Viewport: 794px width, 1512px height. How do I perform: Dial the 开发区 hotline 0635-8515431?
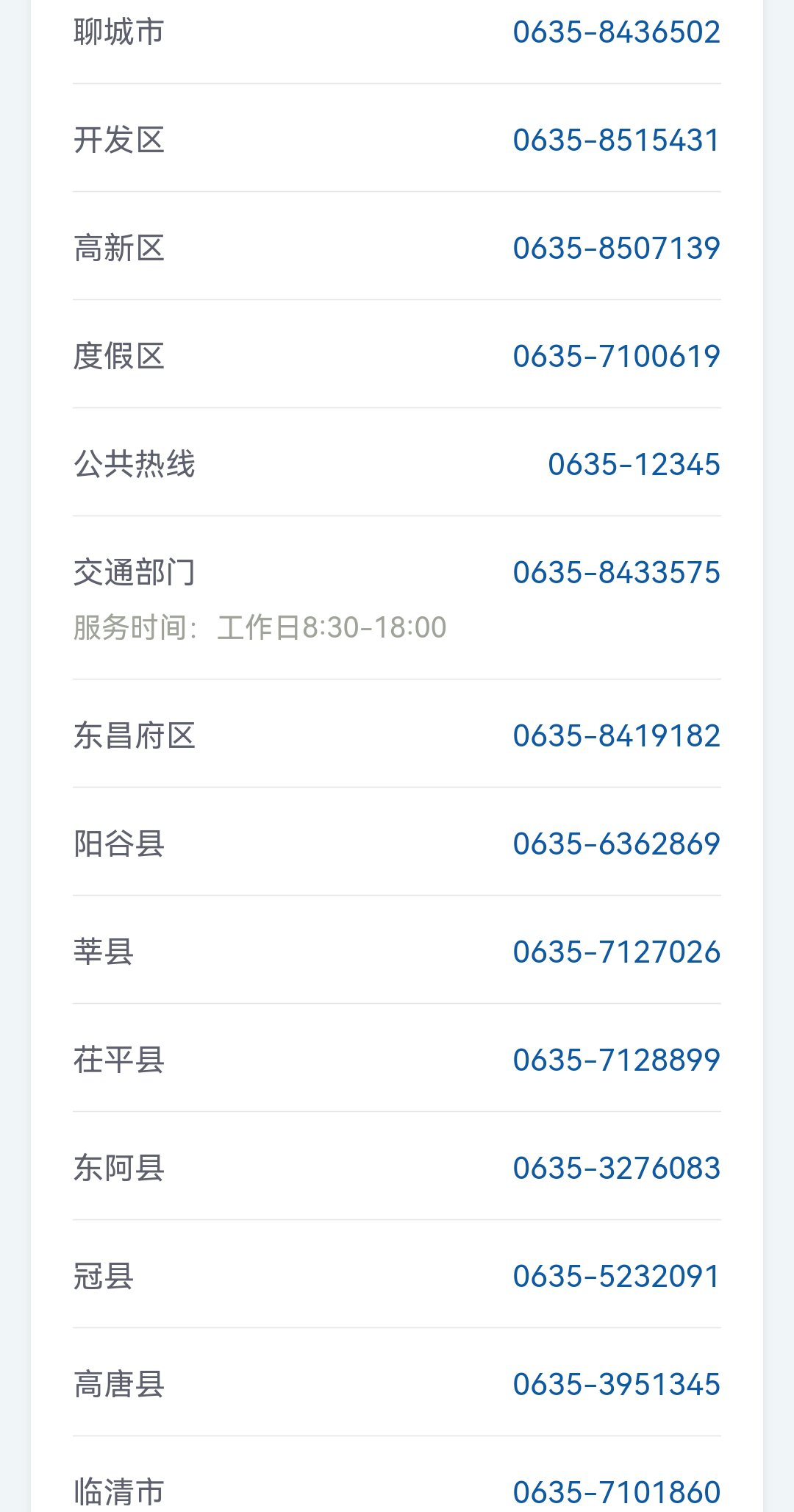(616, 140)
